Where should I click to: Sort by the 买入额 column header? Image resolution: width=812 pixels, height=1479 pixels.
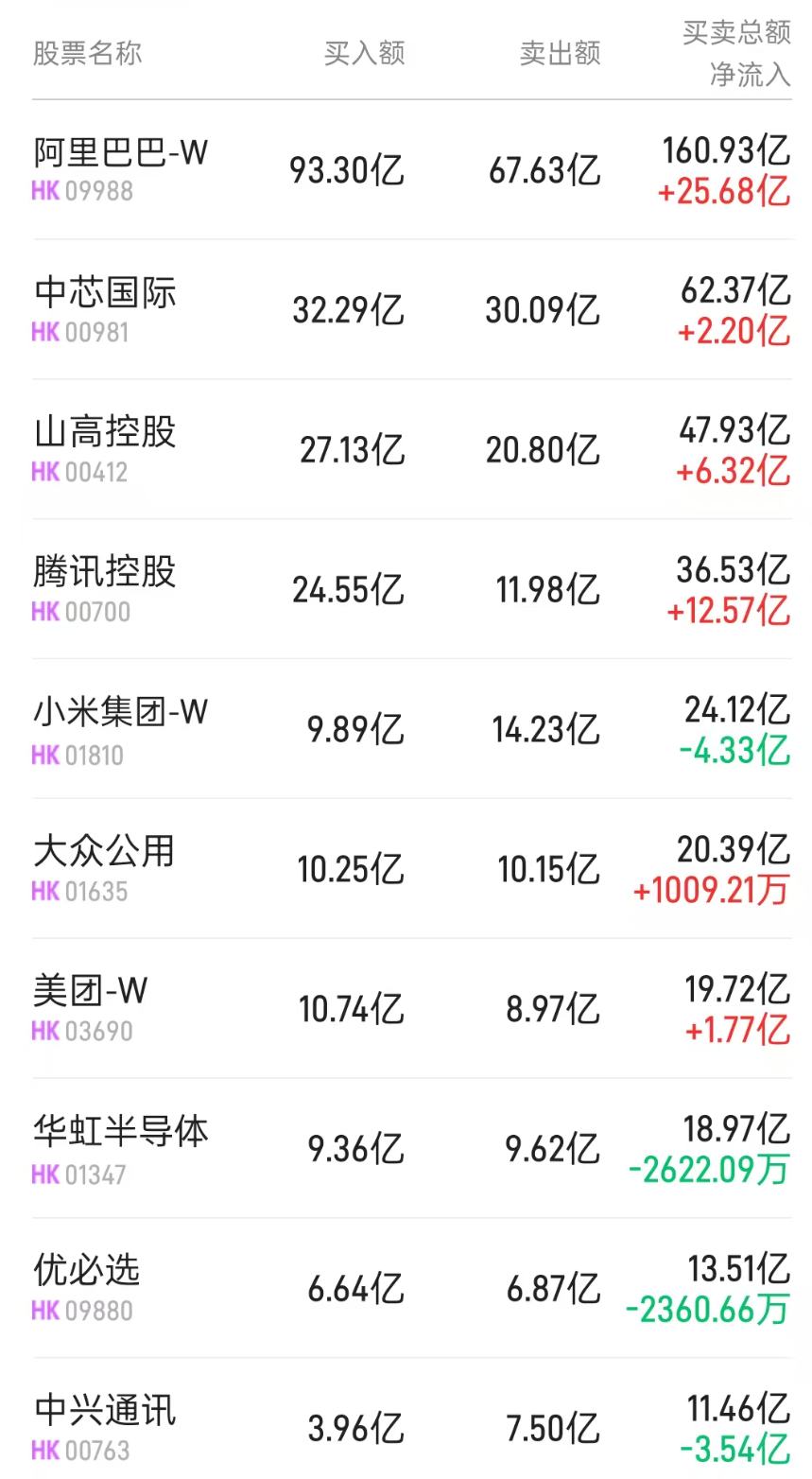364,54
